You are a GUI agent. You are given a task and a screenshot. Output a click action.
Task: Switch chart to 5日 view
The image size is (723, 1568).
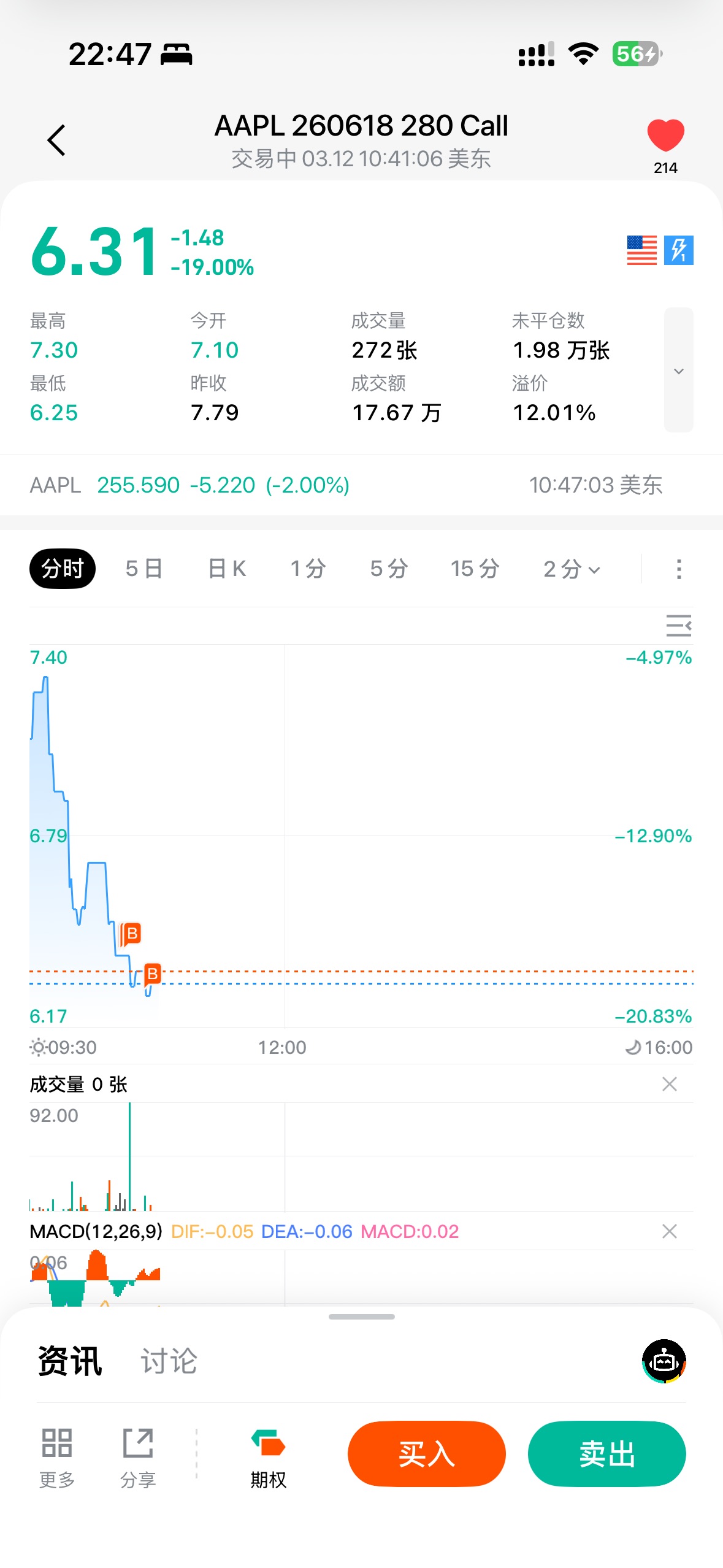[144, 569]
